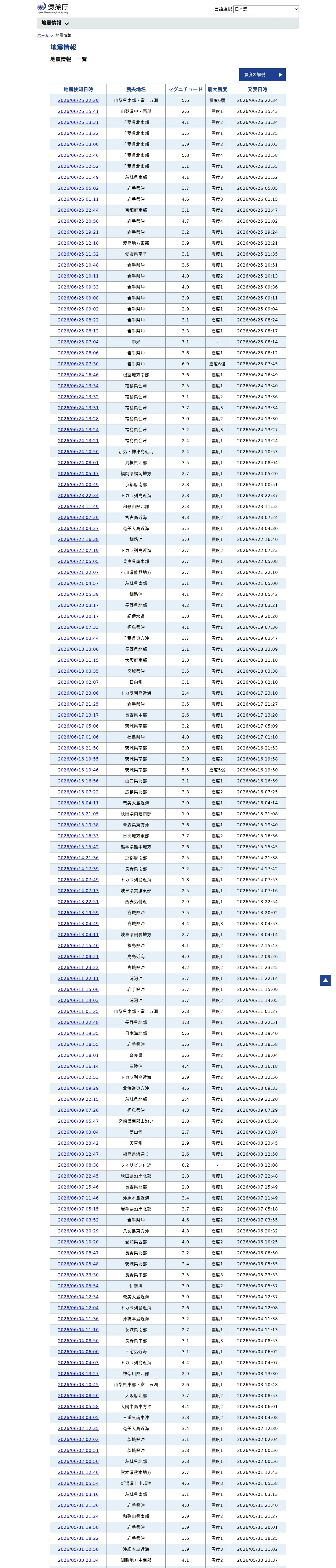Open earthquake entry 2026/06/16 19:46
Viewport: 336px width, 1568px height.
pyautogui.click(x=78, y=770)
